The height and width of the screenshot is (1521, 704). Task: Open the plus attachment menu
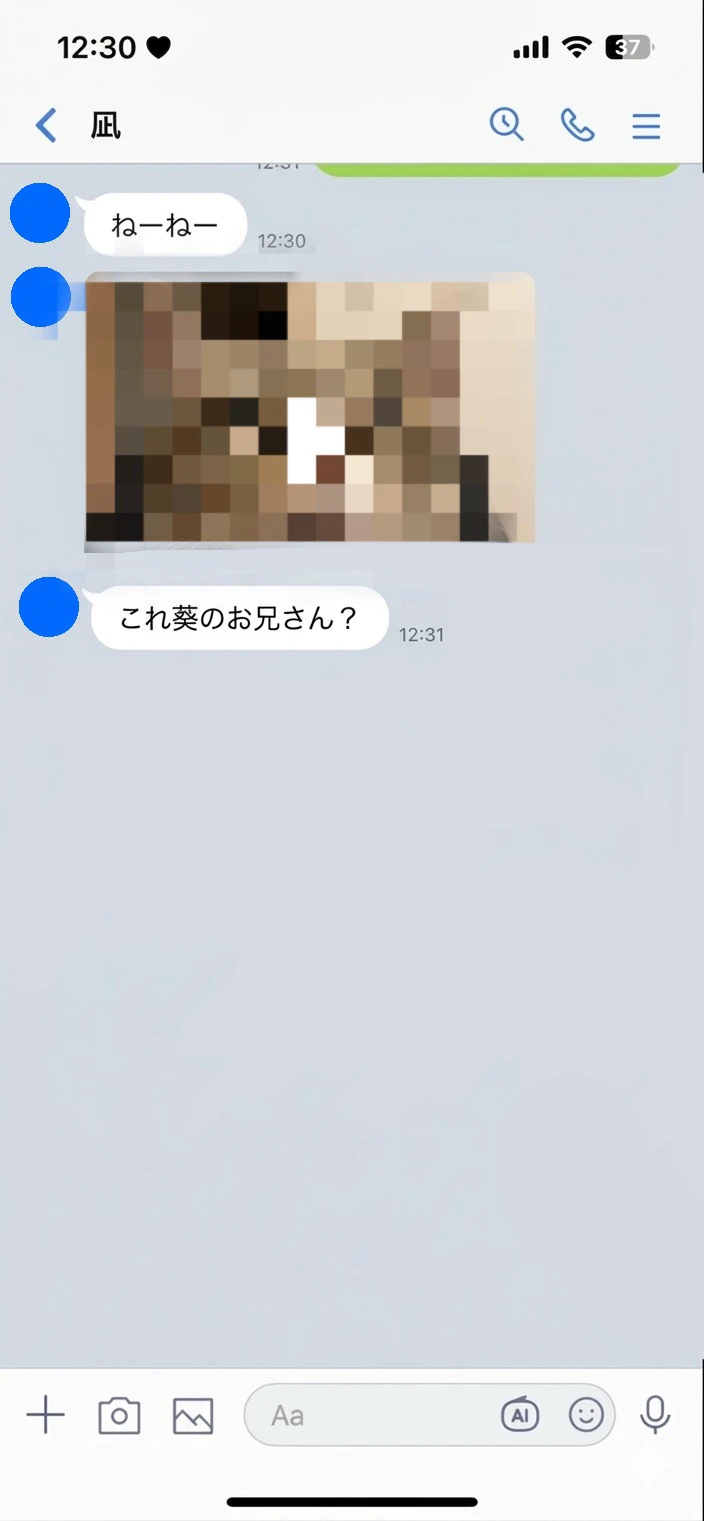click(45, 1415)
